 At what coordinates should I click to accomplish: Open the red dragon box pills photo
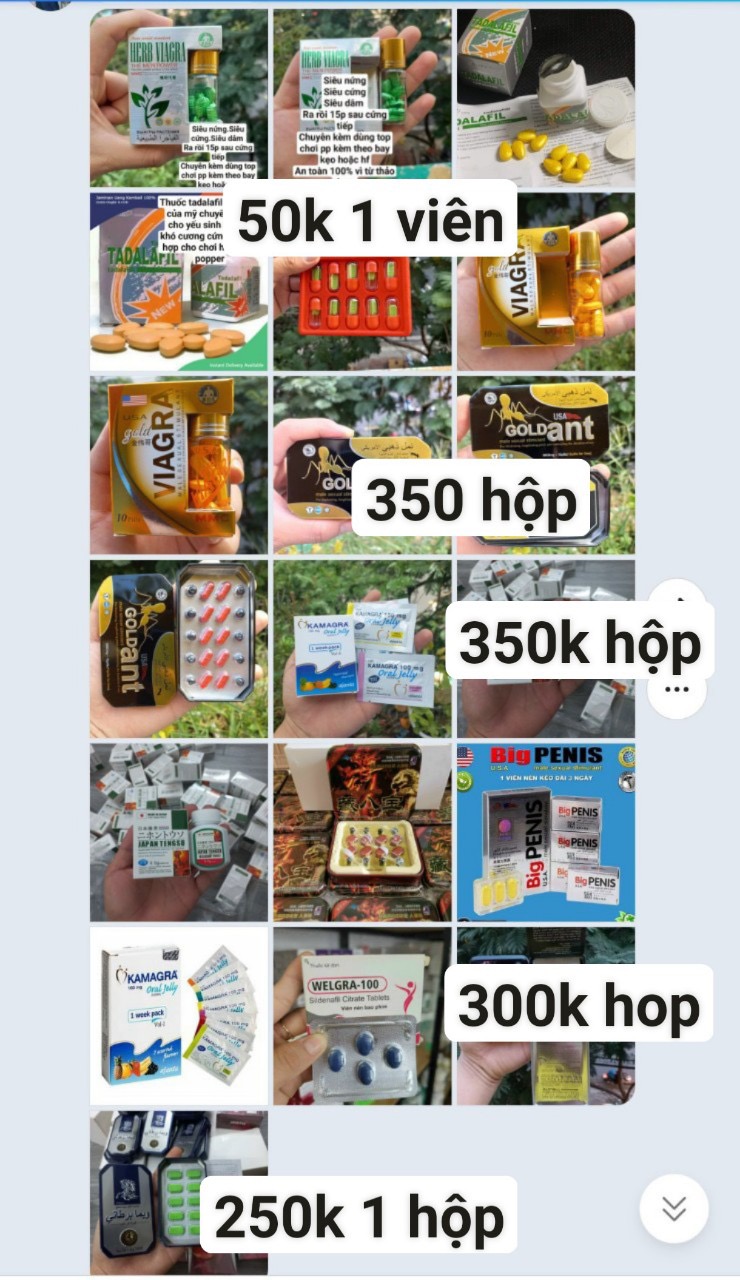pos(362,832)
